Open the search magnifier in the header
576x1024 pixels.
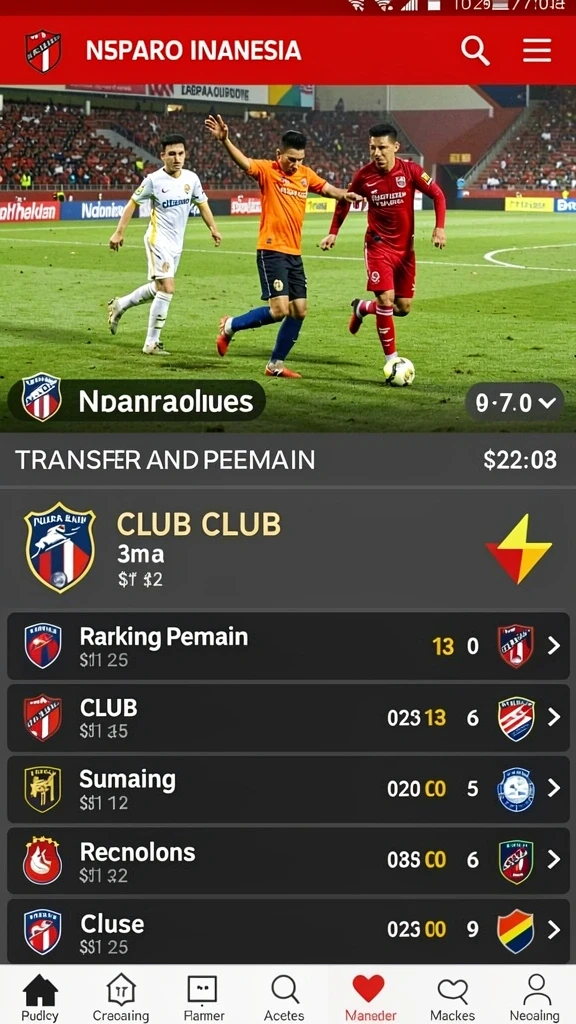click(475, 50)
